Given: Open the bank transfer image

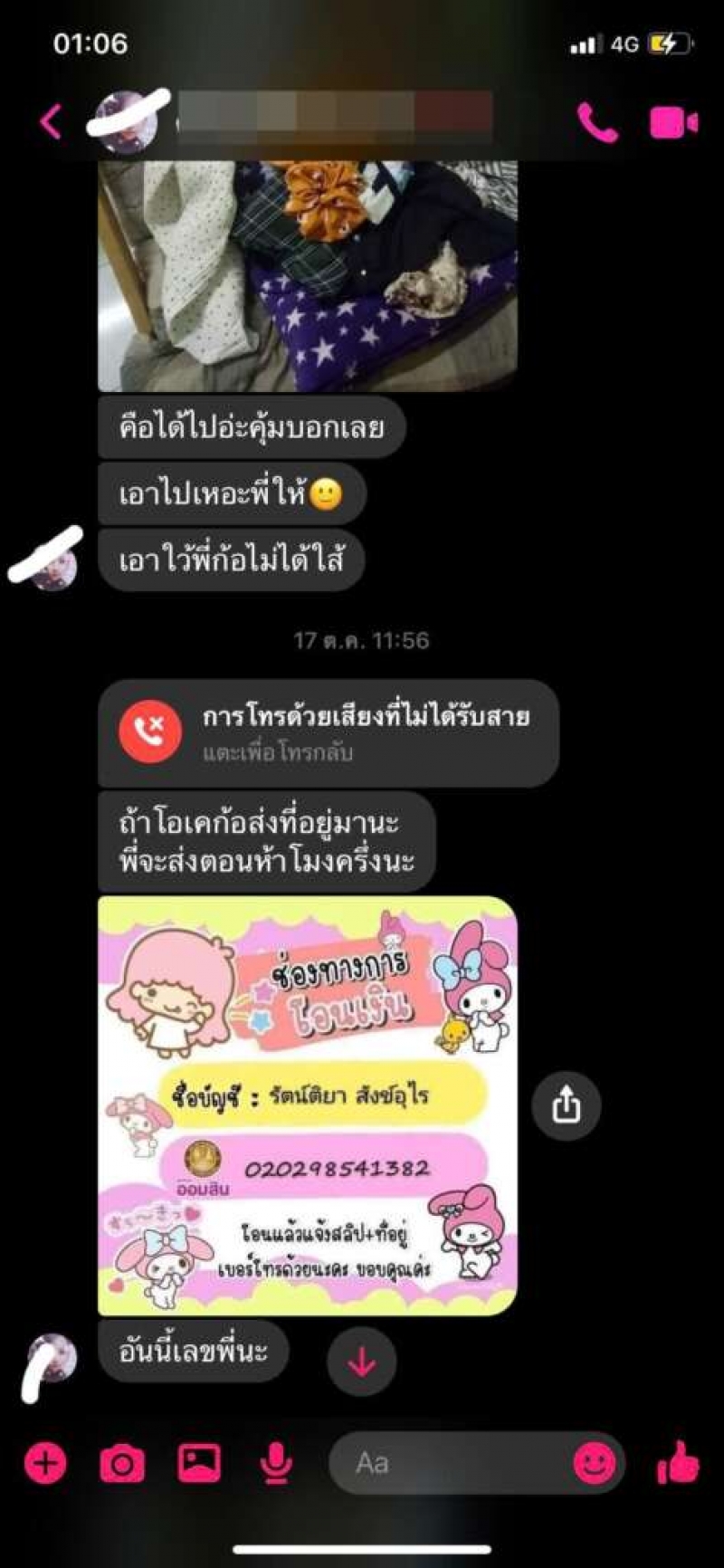Looking at the screenshot, I should click(x=307, y=1105).
